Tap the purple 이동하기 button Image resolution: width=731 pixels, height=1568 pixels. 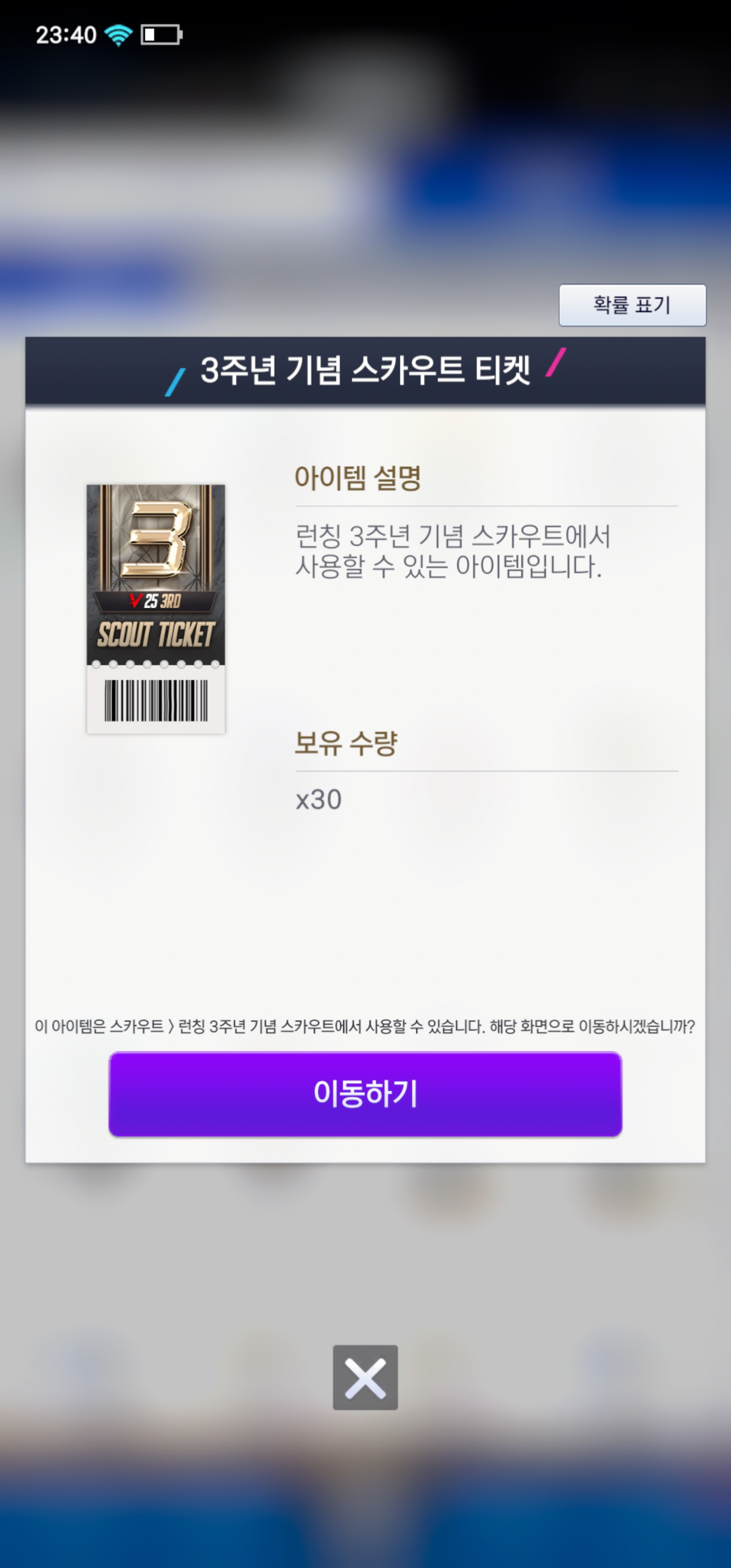click(365, 1094)
